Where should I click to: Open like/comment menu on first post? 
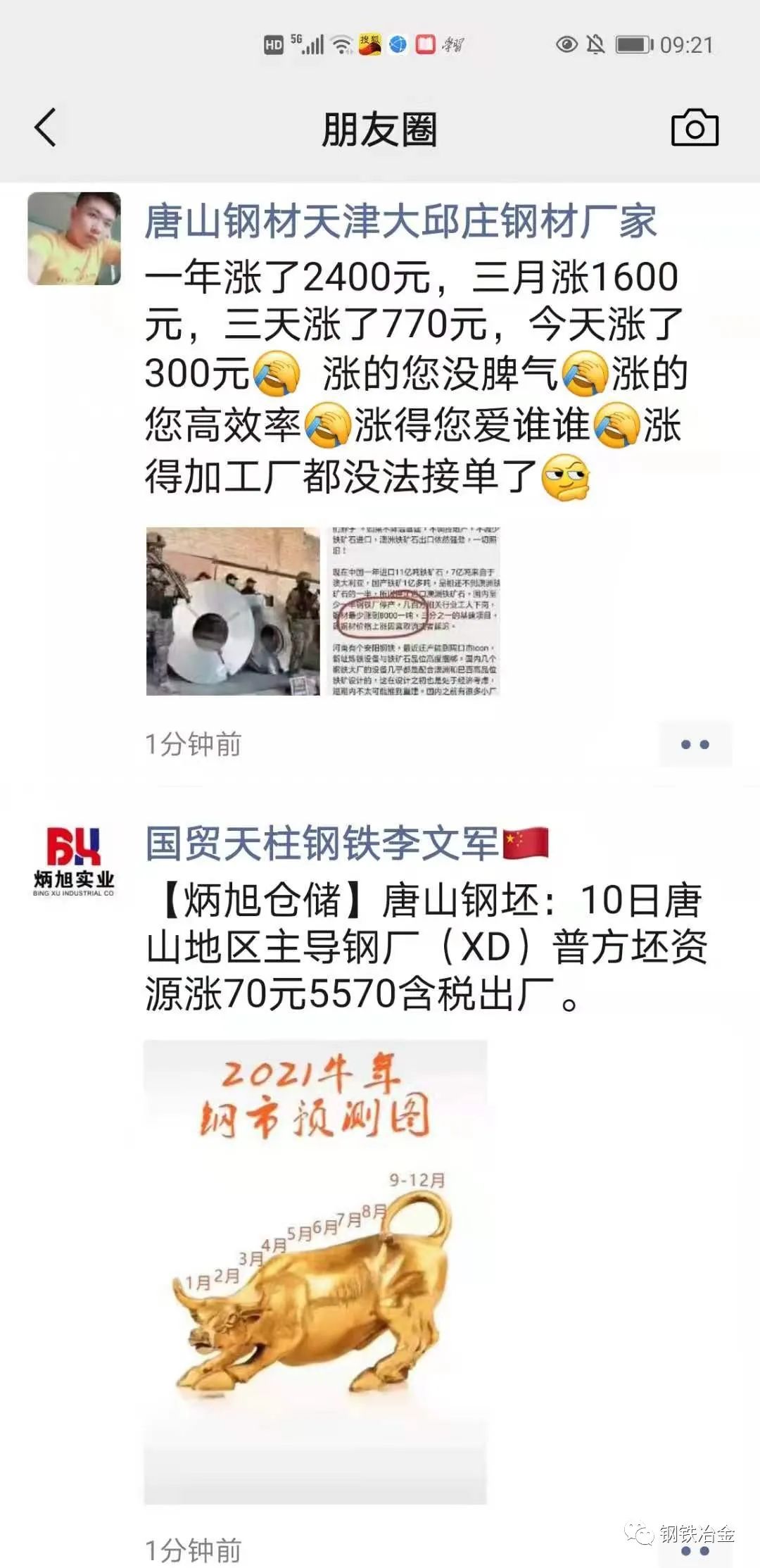click(695, 744)
